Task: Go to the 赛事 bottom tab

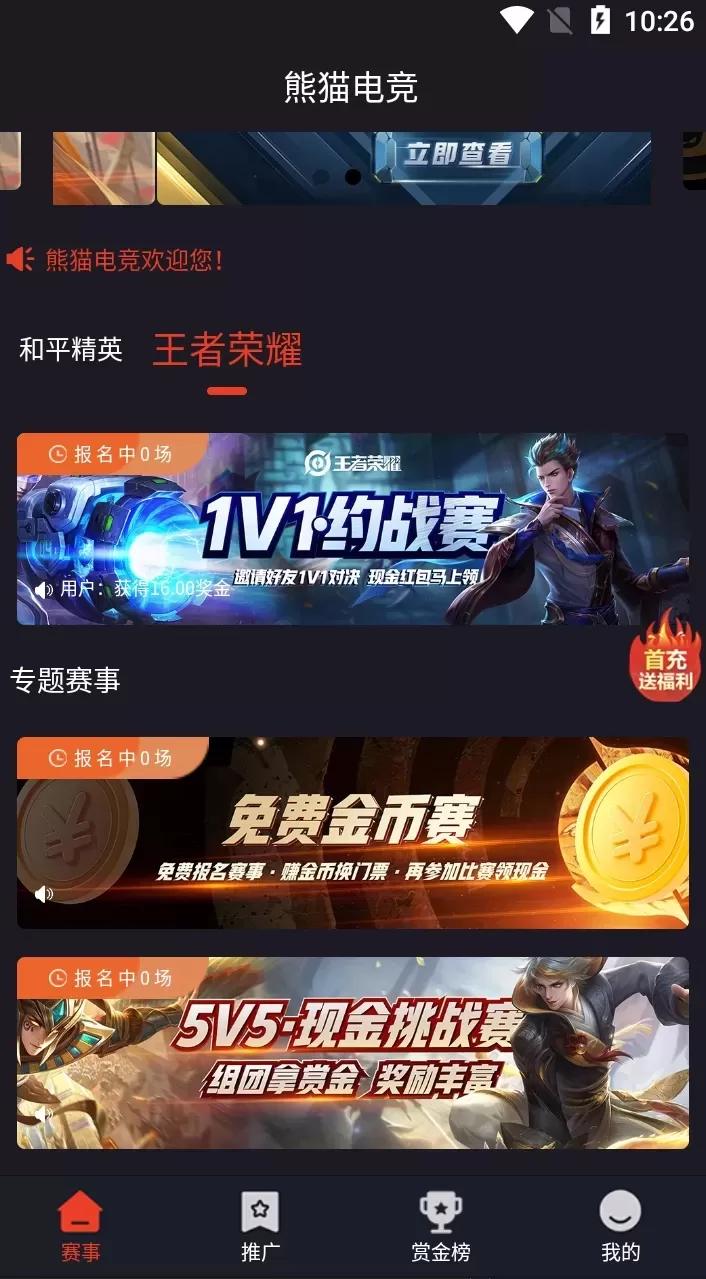Action: [80, 1226]
